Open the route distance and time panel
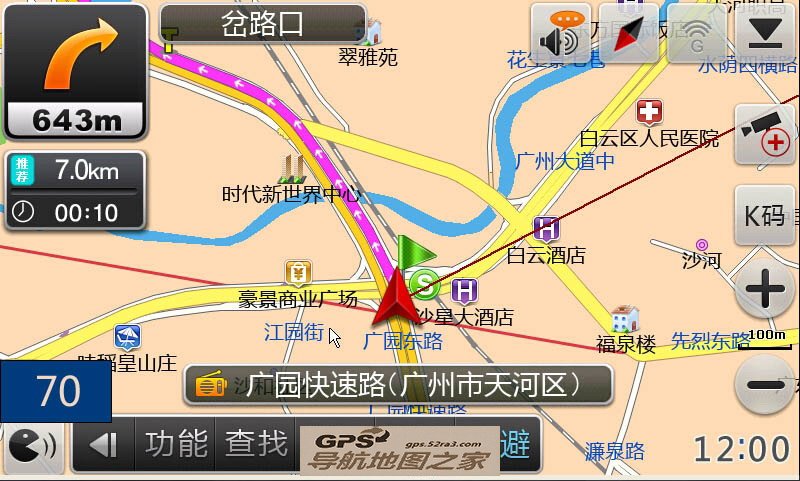The width and height of the screenshot is (800, 481). pyautogui.click(x=77, y=191)
